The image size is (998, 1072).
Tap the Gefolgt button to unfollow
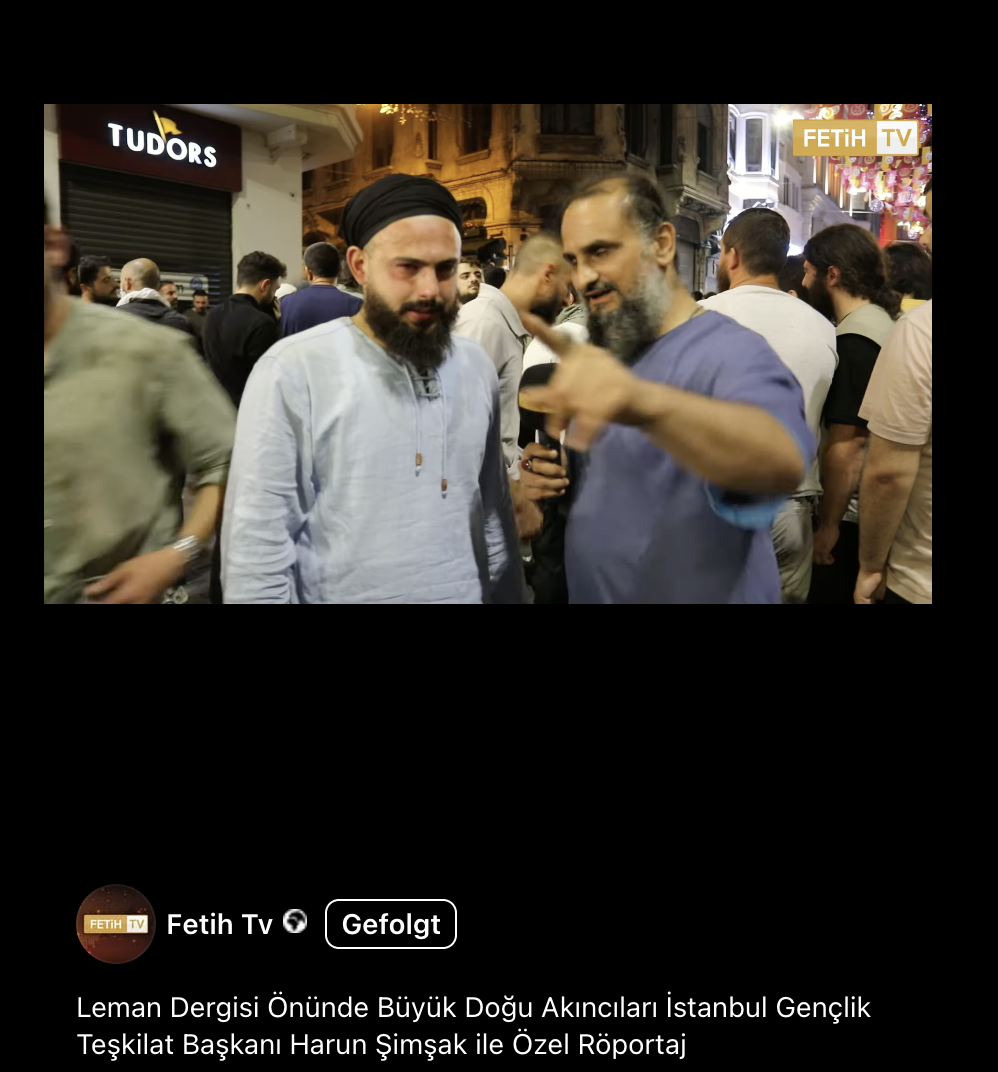[391, 924]
